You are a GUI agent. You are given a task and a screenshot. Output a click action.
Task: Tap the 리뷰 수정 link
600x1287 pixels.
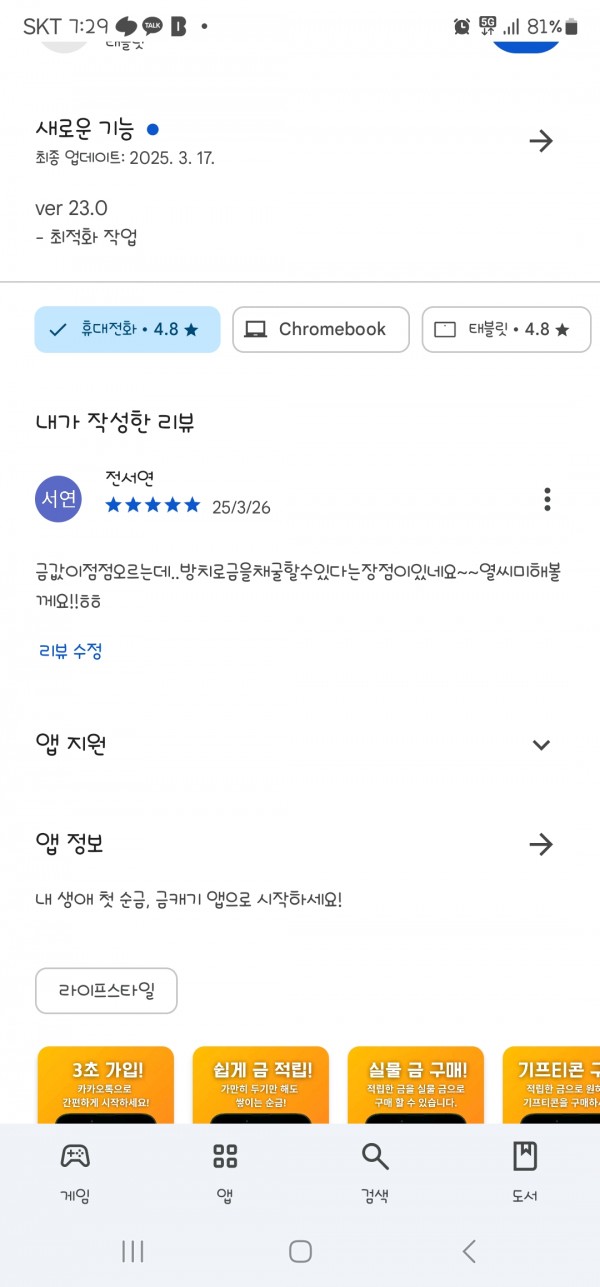pos(71,651)
